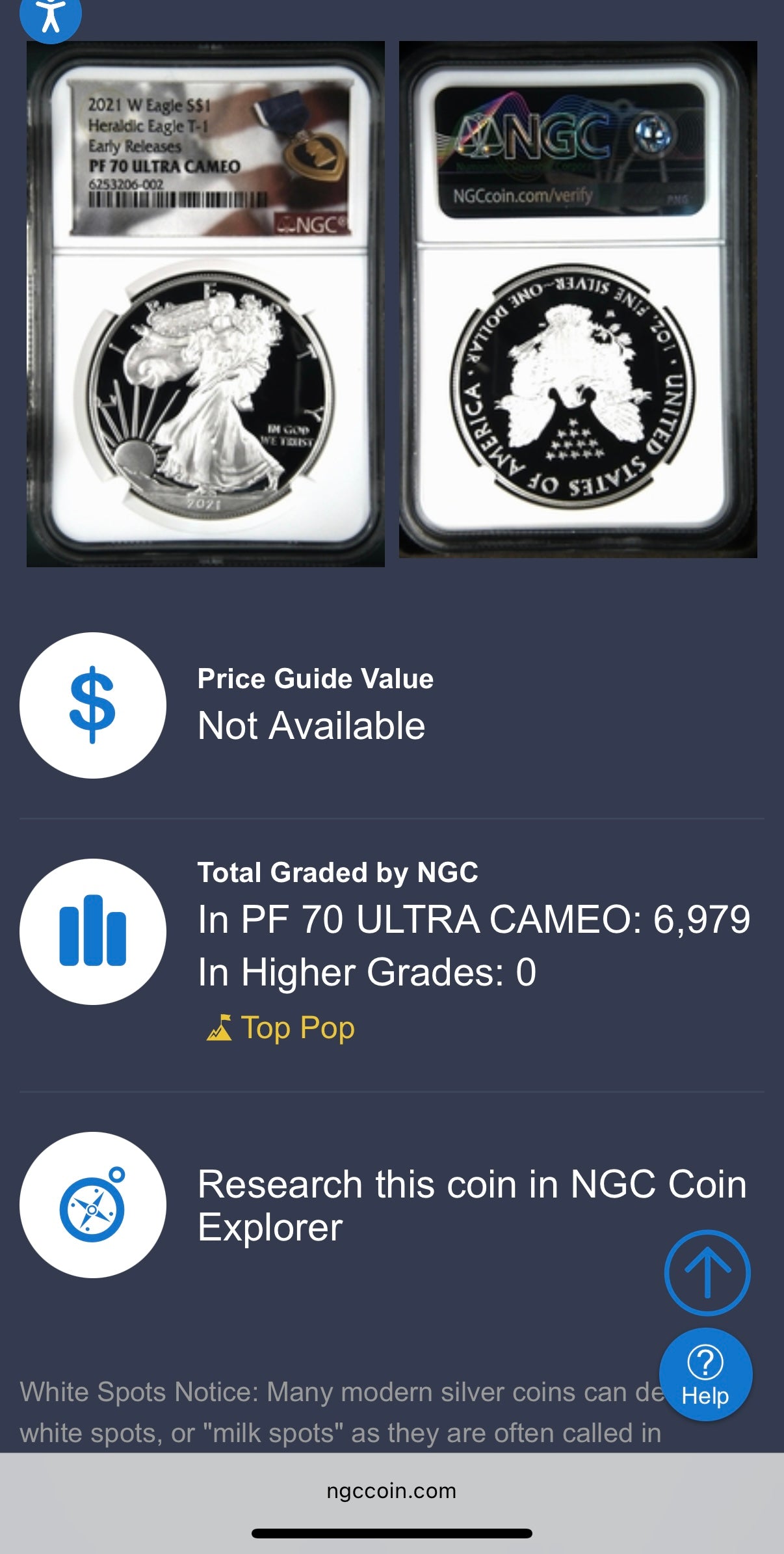Enlarge the reverse coin slab photo
This screenshot has width=784, height=1554.
578,299
